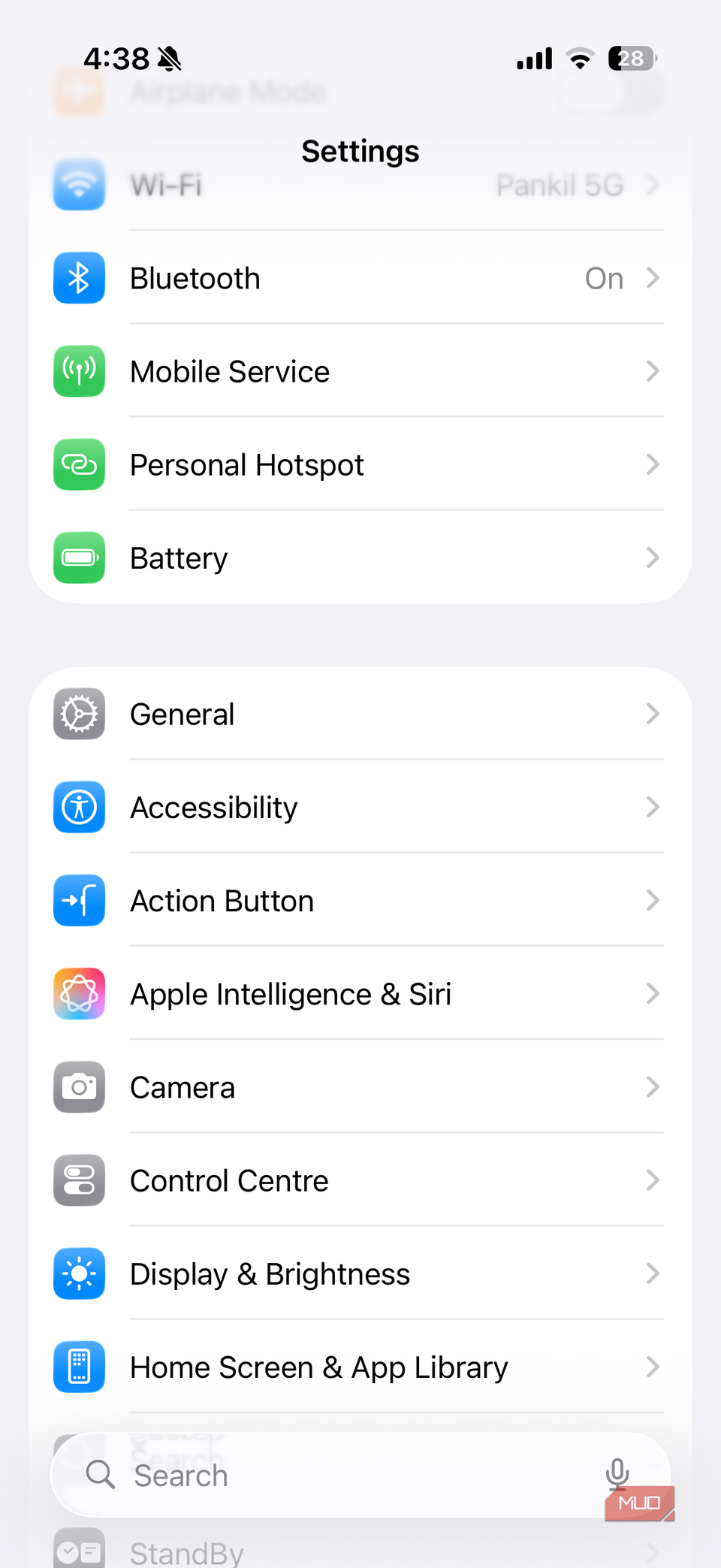Open Mobile Service settings
The width and height of the screenshot is (721, 1568).
click(x=359, y=371)
